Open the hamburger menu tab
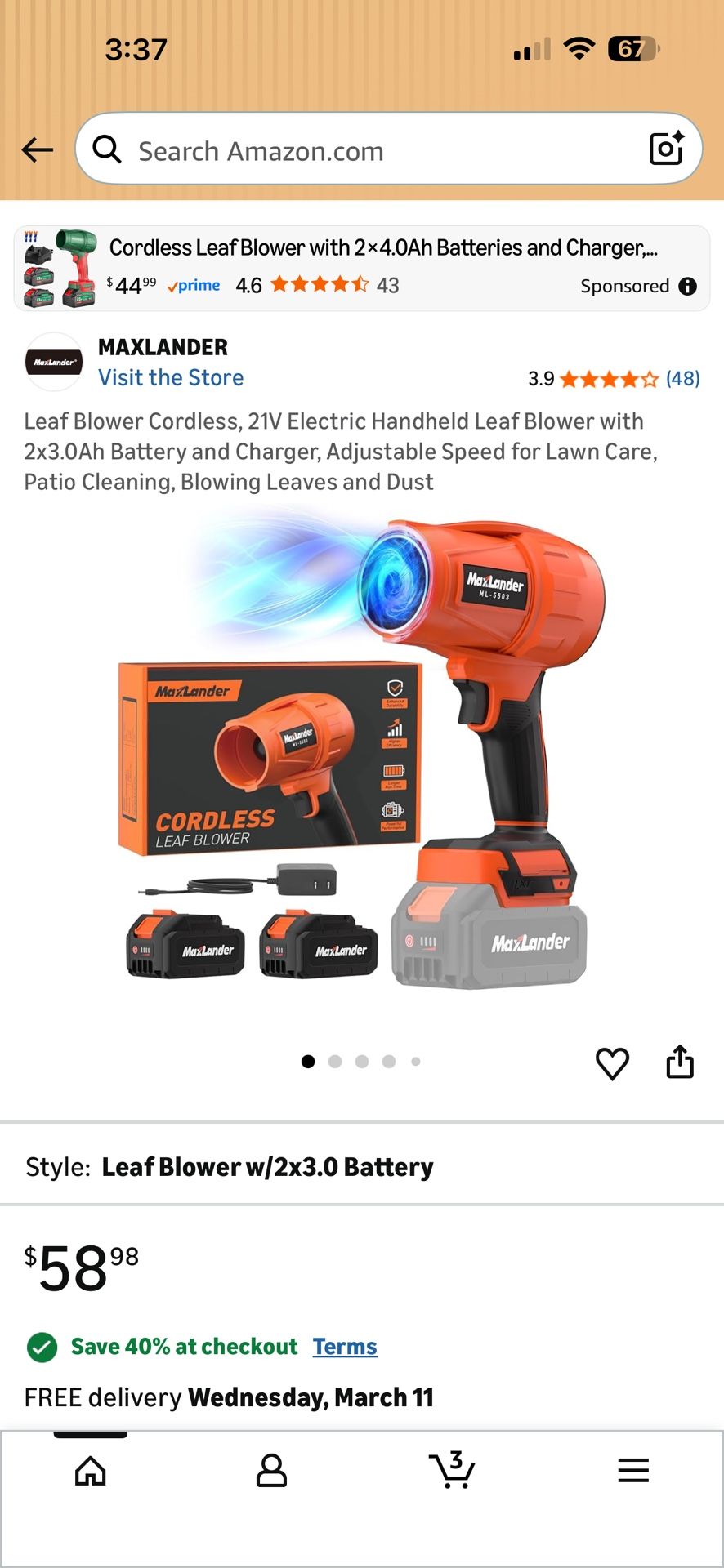Screen dimensions: 724x1568 (633, 1471)
